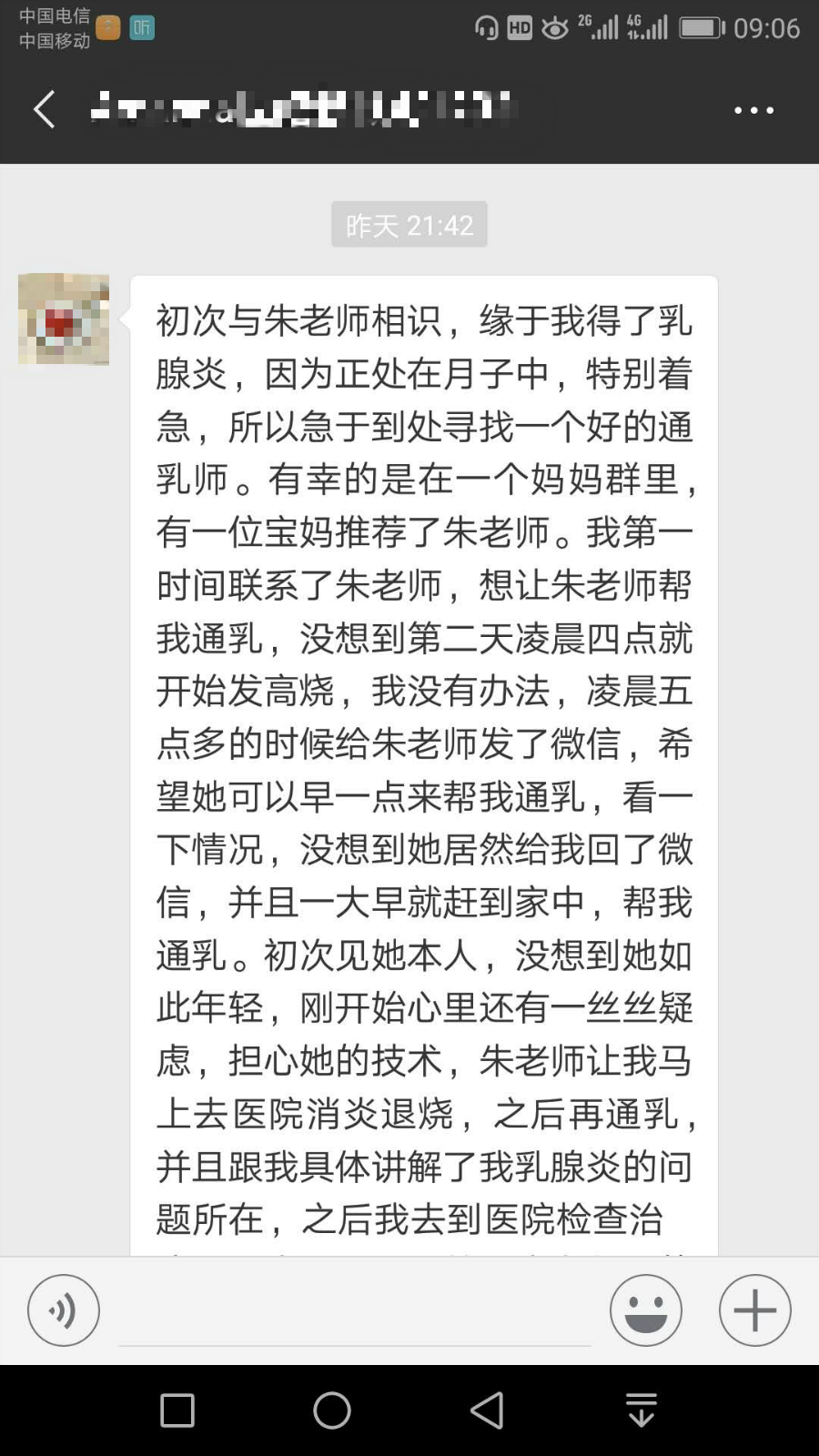Screen dimensions: 819x1456
Task: Open the sender's profile avatar
Action: pyautogui.click(x=64, y=319)
